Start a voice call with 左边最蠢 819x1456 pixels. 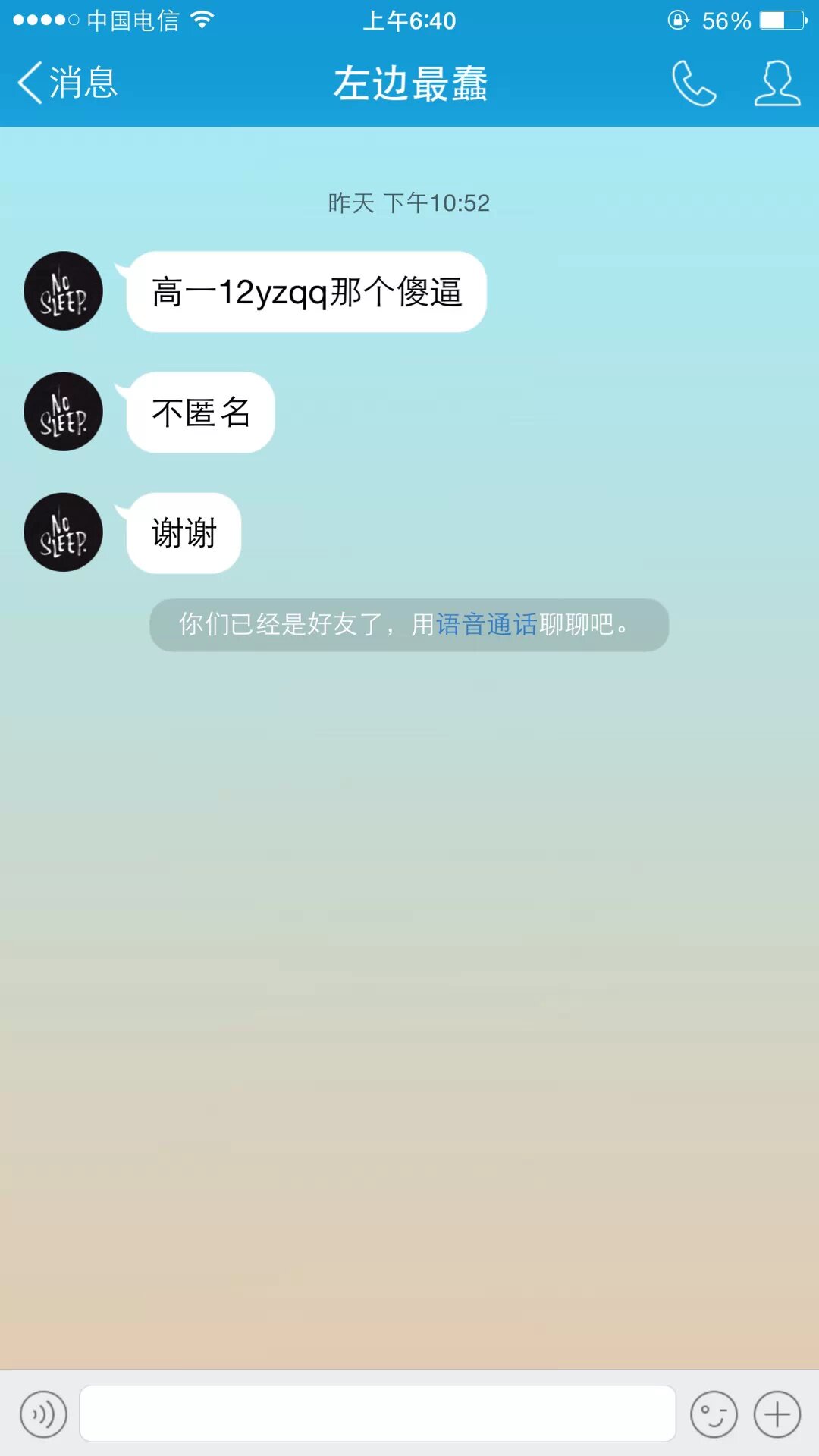point(693,83)
